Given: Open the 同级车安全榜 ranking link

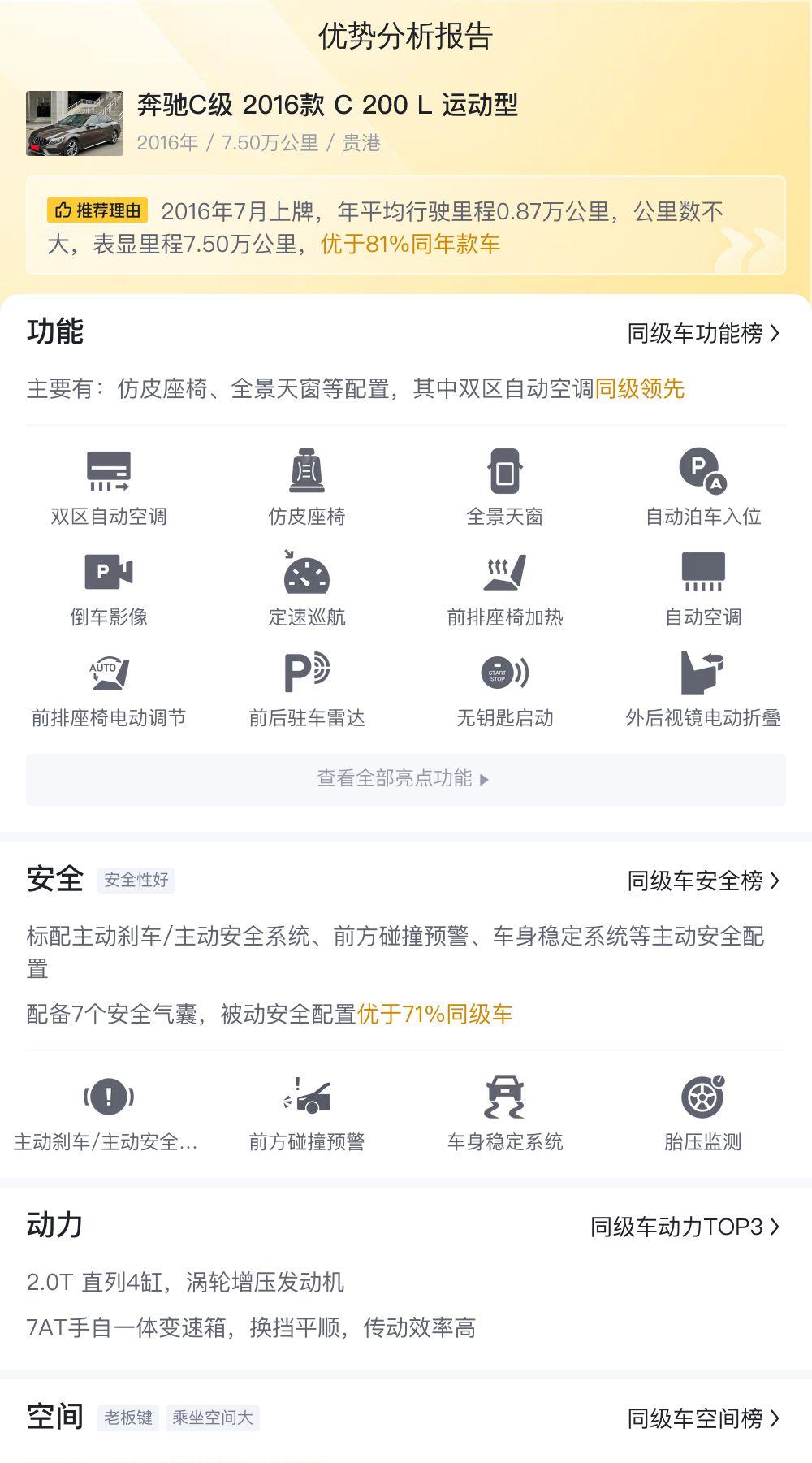Looking at the screenshot, I should pos(703,881).
